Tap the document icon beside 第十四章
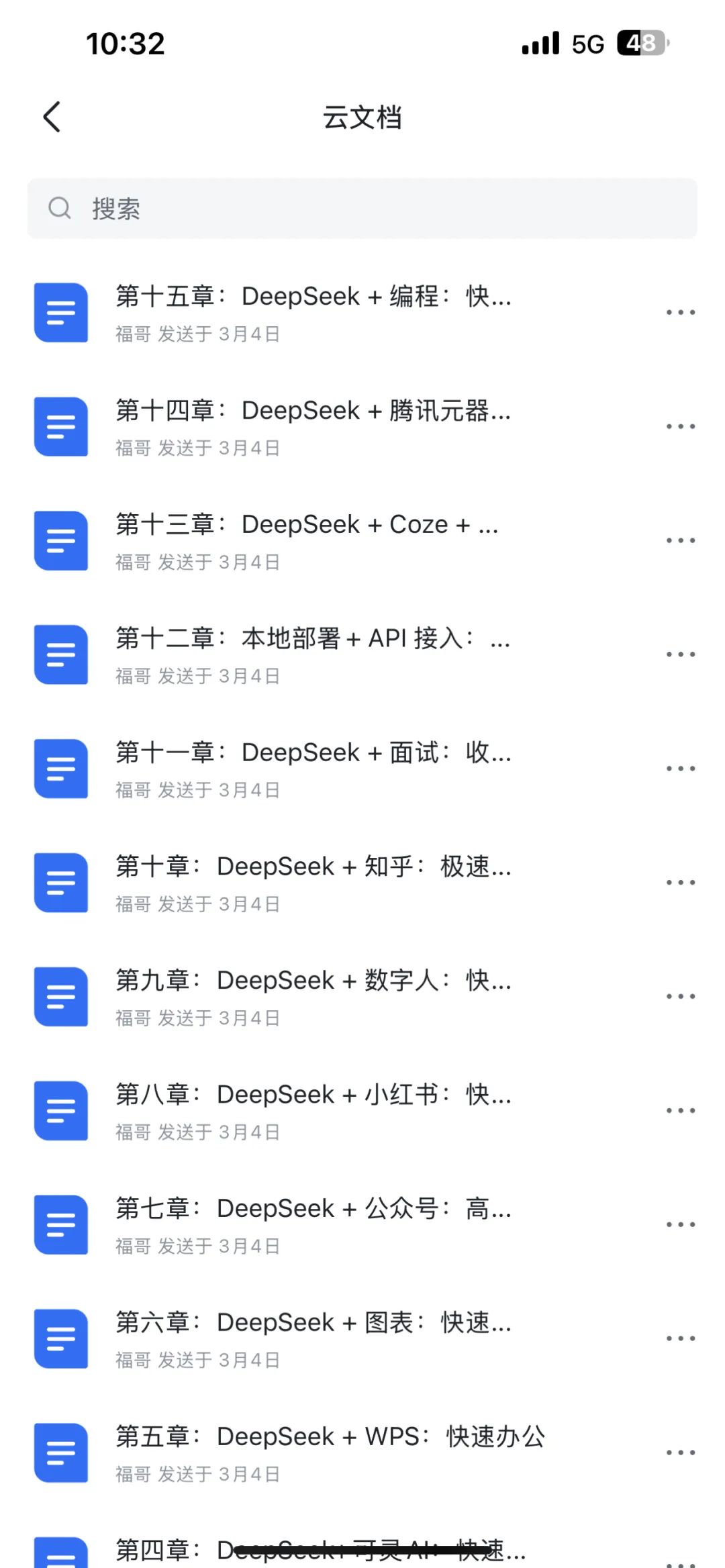Viewport: 725px width, 1568px height. point(60,426)
